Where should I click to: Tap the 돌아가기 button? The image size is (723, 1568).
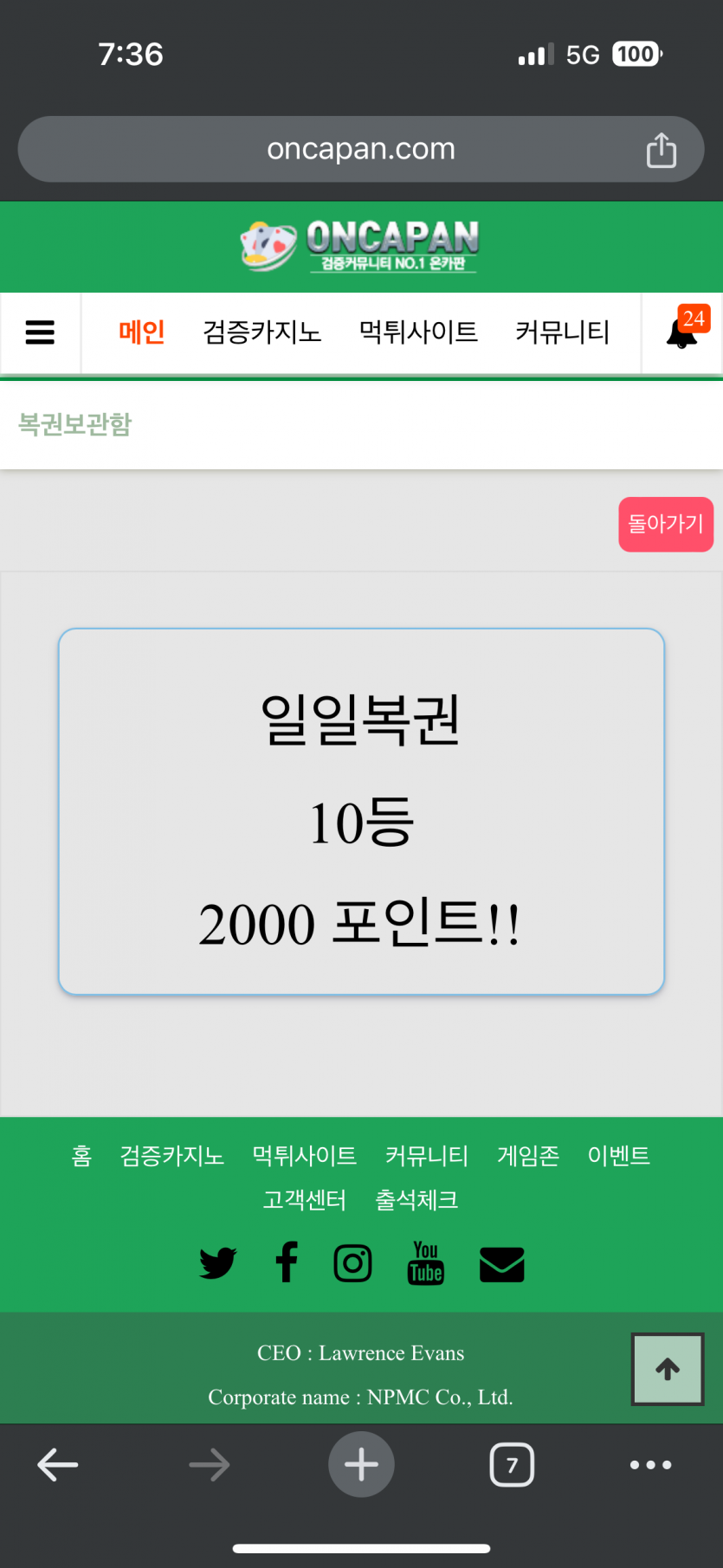666,524
